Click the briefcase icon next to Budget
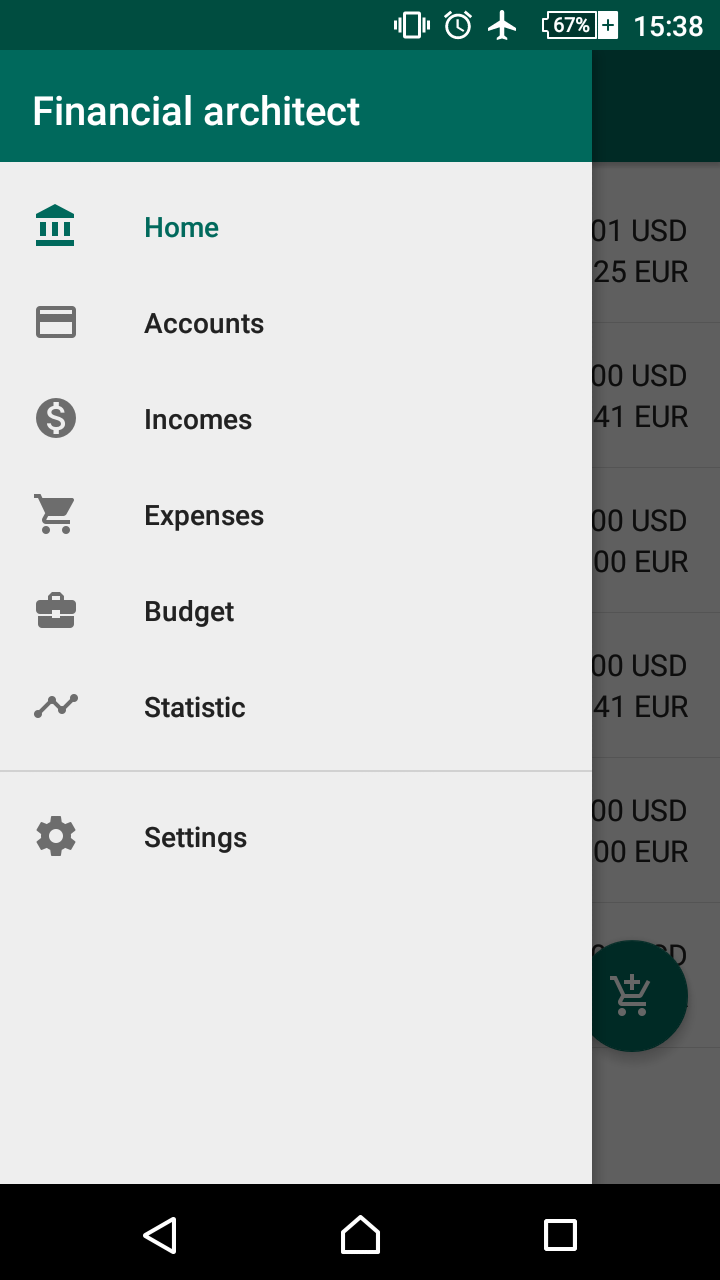 55,610
